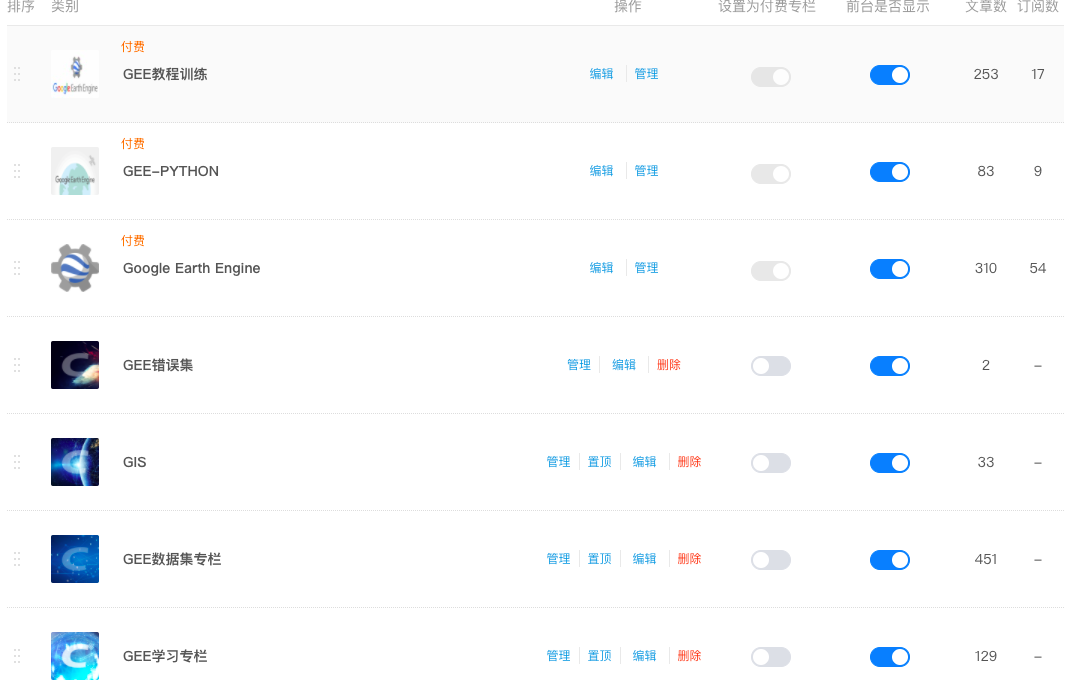Pin GEE数据集专栏 with 置顶
This screenshot has width=1080, height=694.
(599, 559)
